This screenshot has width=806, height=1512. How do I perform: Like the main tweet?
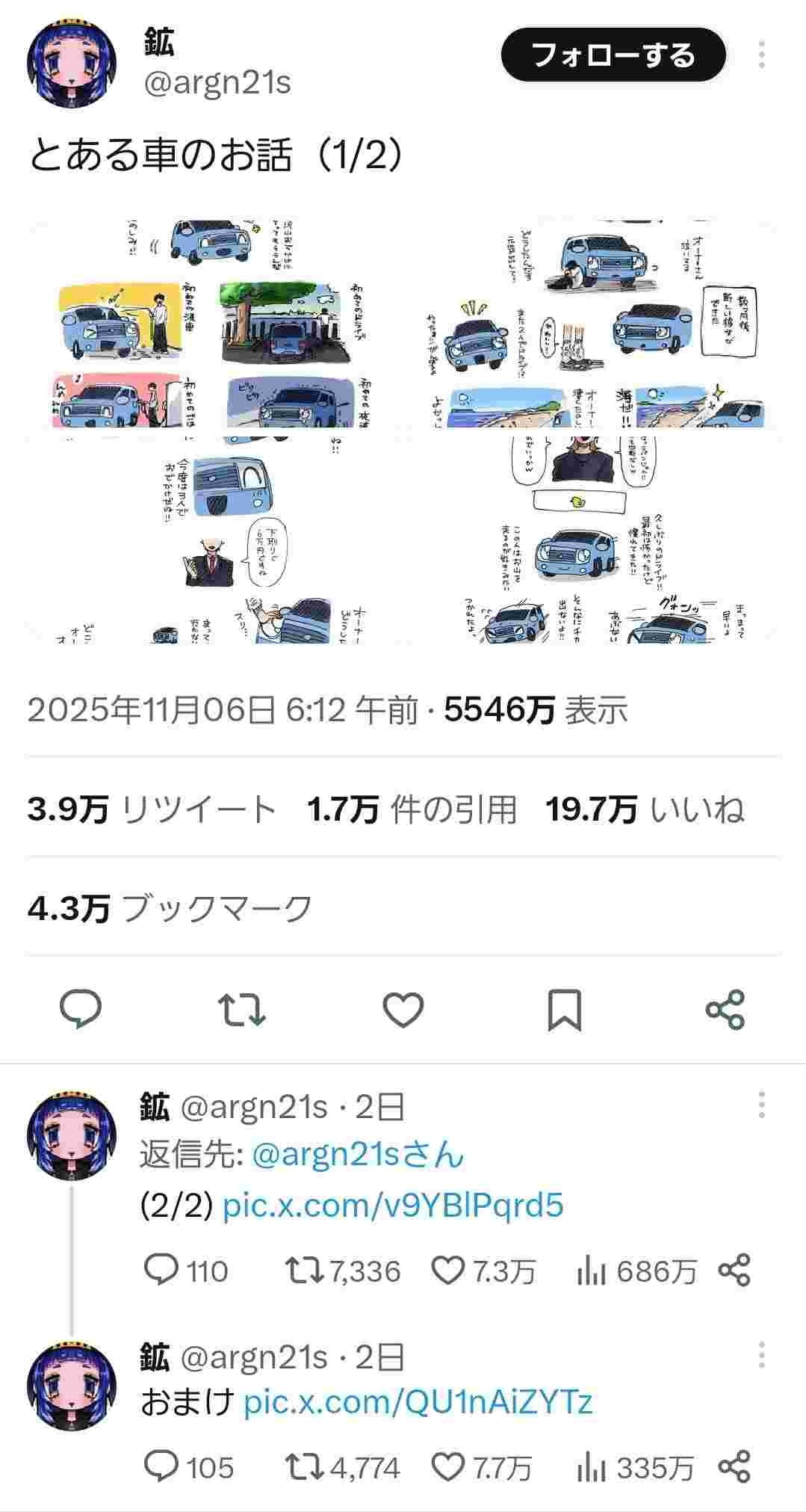coord(403,1009)
